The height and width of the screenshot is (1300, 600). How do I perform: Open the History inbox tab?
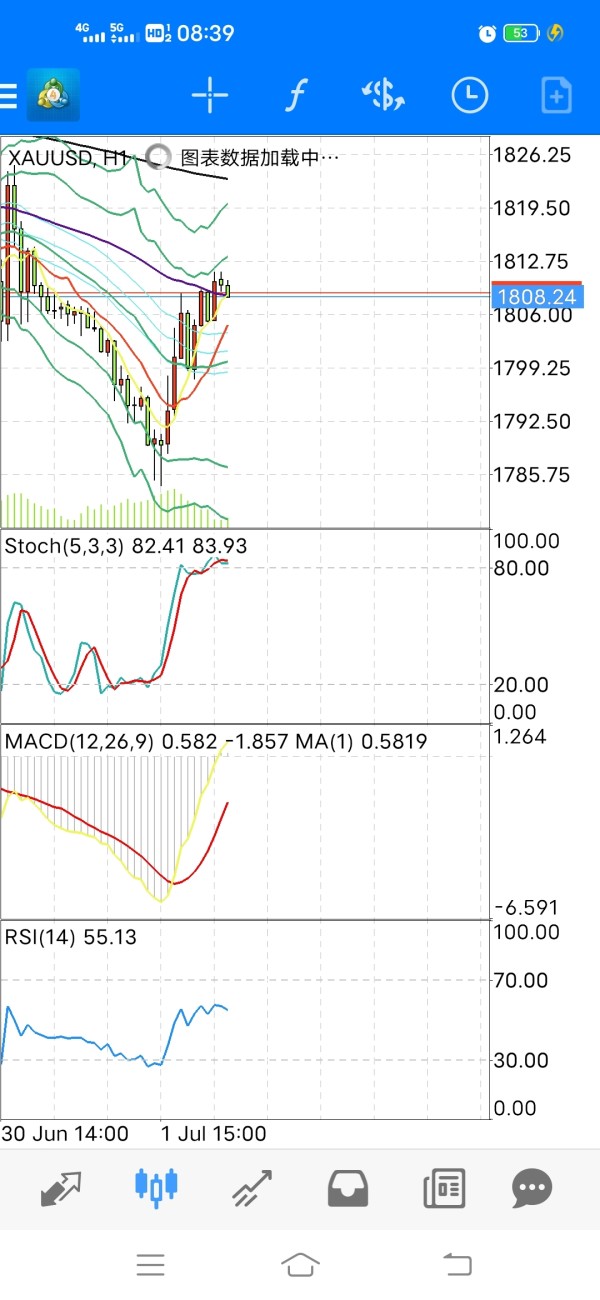click(x=348, y=1188)
